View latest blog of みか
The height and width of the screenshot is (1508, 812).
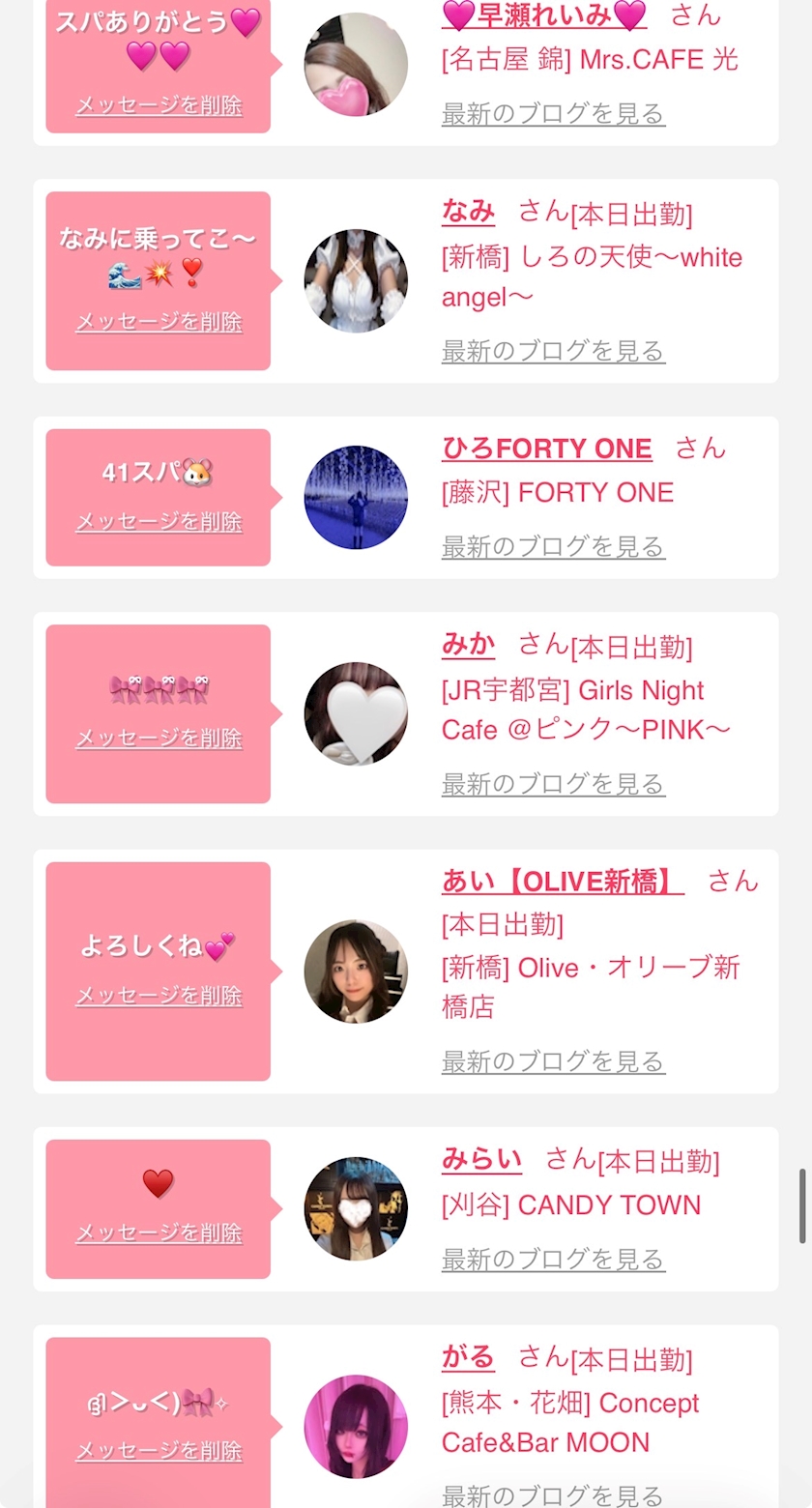coord(553,784)
